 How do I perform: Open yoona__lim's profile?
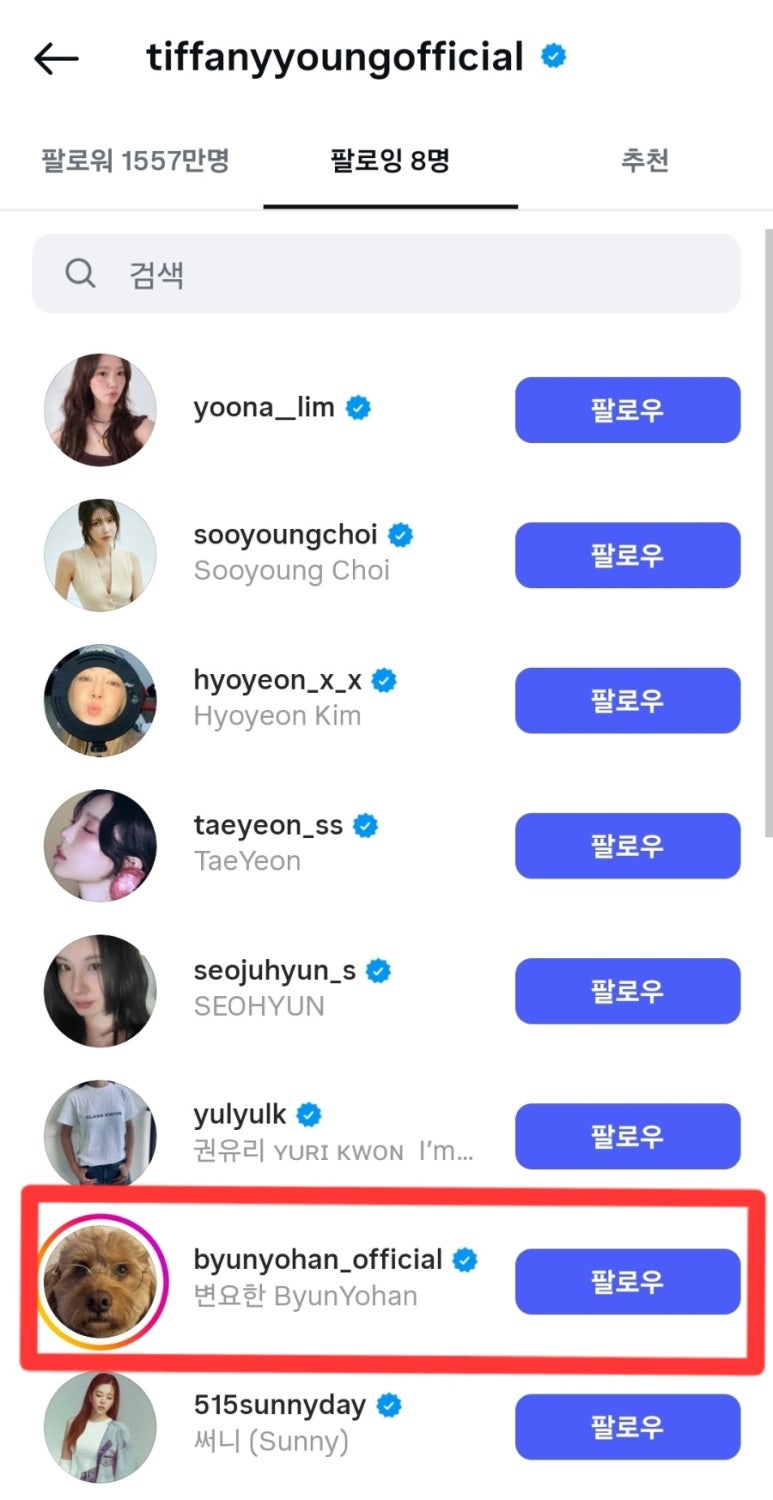coord(264,408)
